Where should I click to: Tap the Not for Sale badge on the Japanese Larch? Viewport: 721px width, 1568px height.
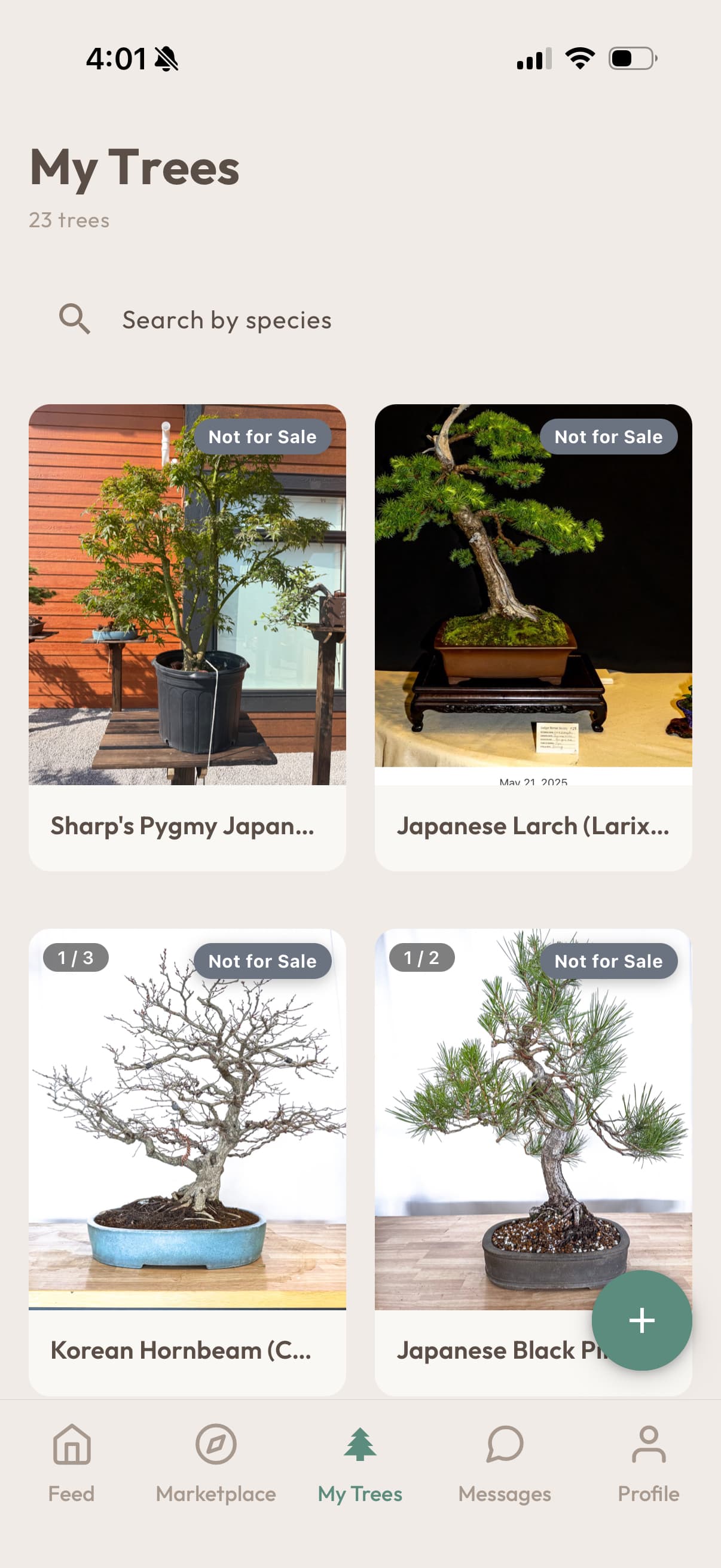pyautogui.click(x=609, y=436)
